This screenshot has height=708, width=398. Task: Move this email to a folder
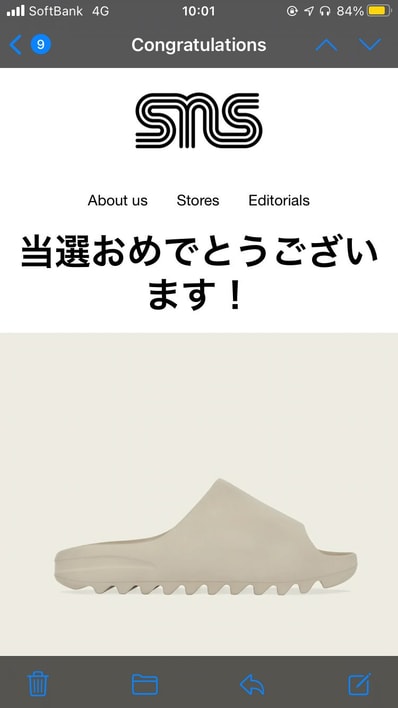coord(145,684)
